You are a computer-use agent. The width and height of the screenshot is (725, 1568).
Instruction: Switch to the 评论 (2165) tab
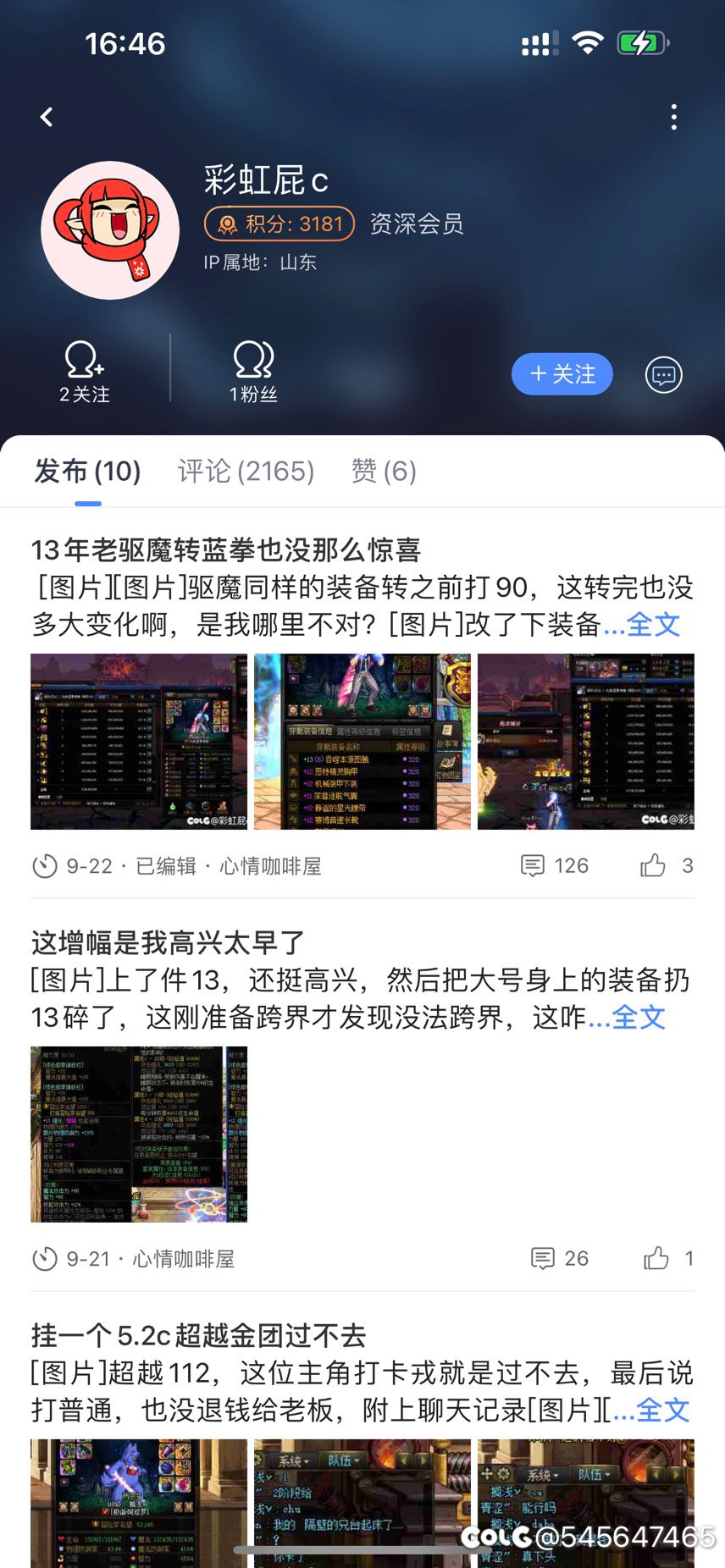[x=246, y=471]
